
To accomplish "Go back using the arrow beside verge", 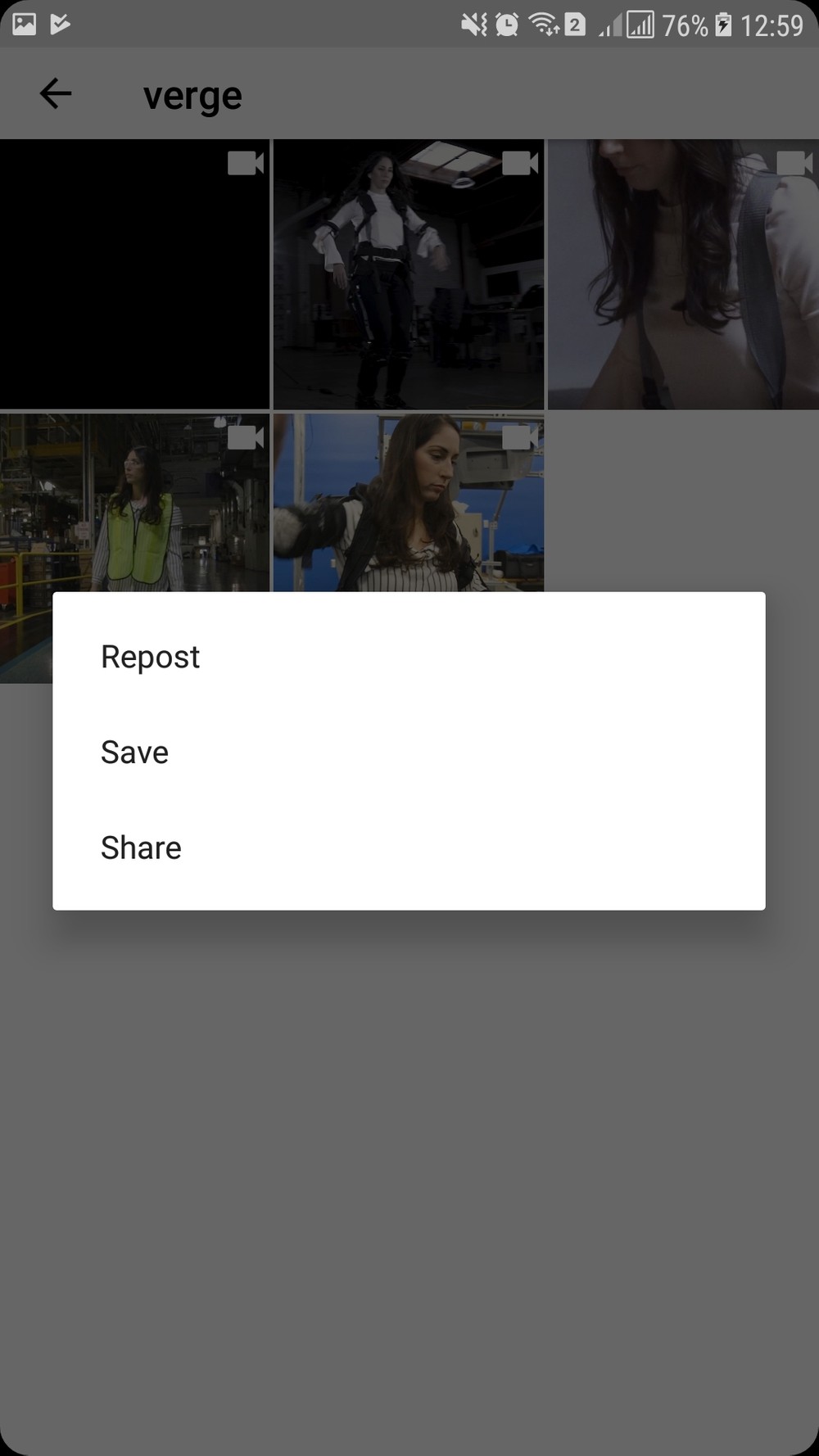I will [56, 94].
